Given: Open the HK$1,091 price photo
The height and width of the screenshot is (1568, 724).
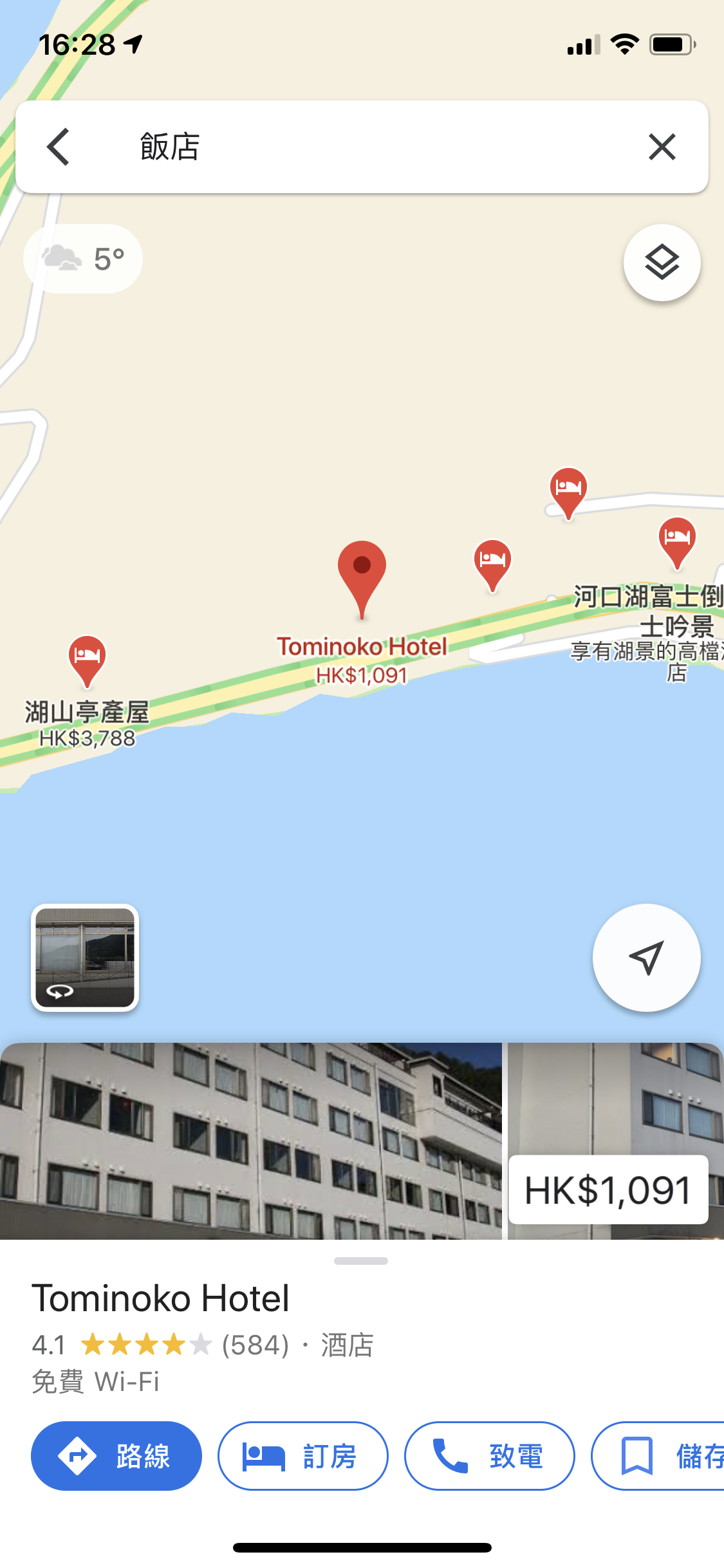Looking at the screenshot, I should tap(616, 1141).
